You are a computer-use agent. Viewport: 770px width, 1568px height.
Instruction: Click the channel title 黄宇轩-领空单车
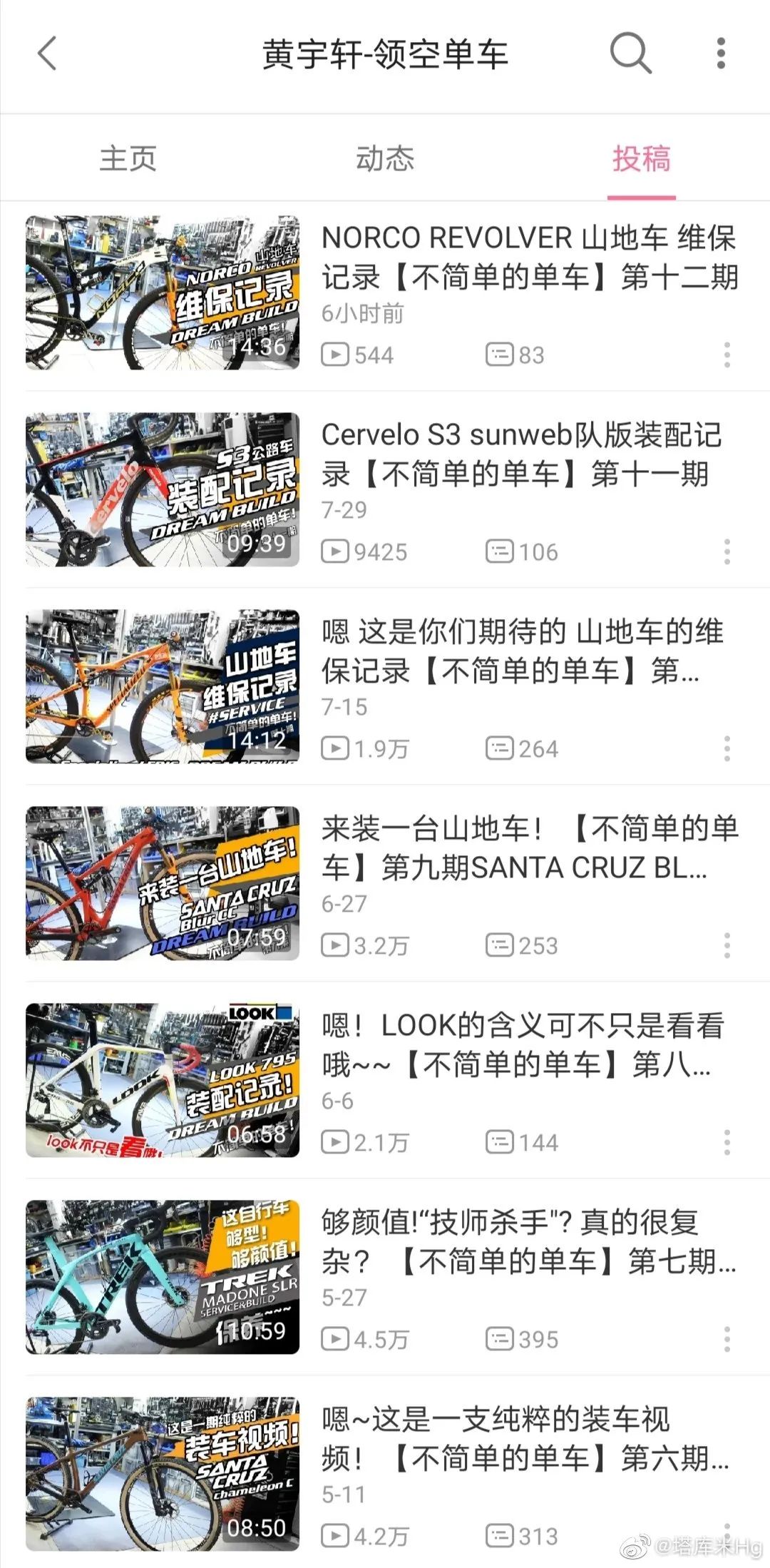(x=385, y=54)
